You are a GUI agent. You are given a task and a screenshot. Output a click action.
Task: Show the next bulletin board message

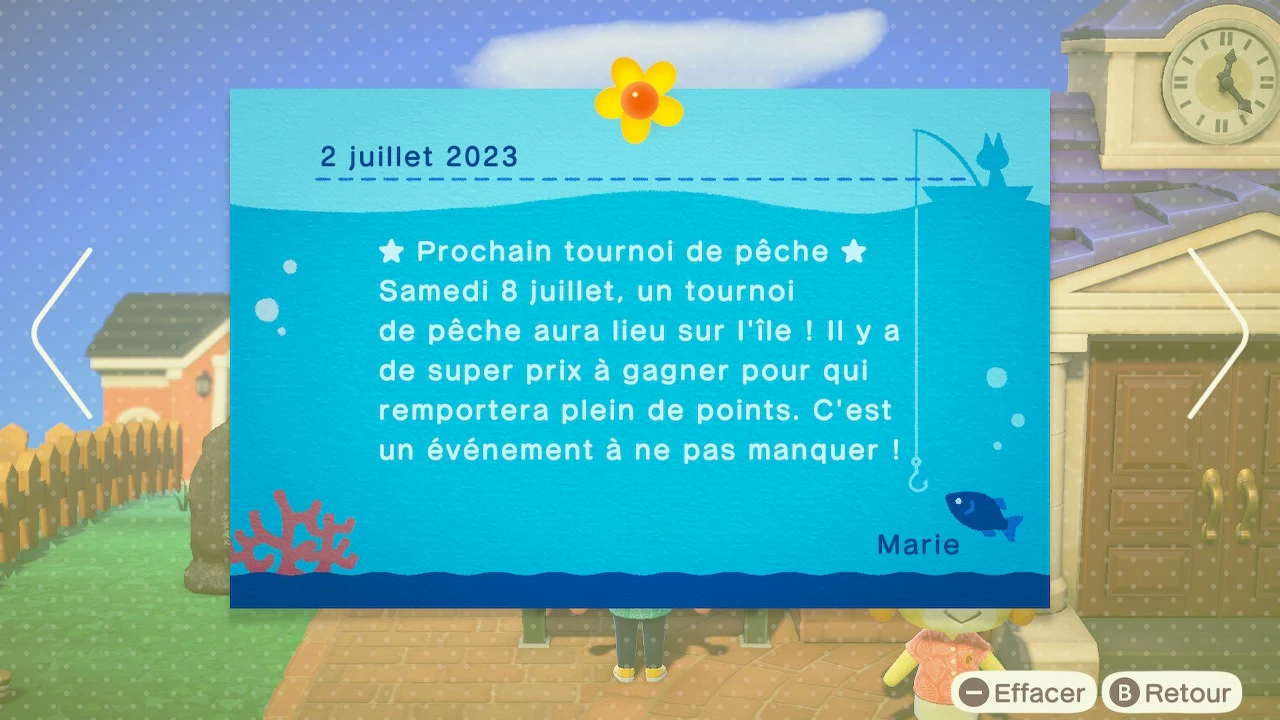coord(1218,333)
